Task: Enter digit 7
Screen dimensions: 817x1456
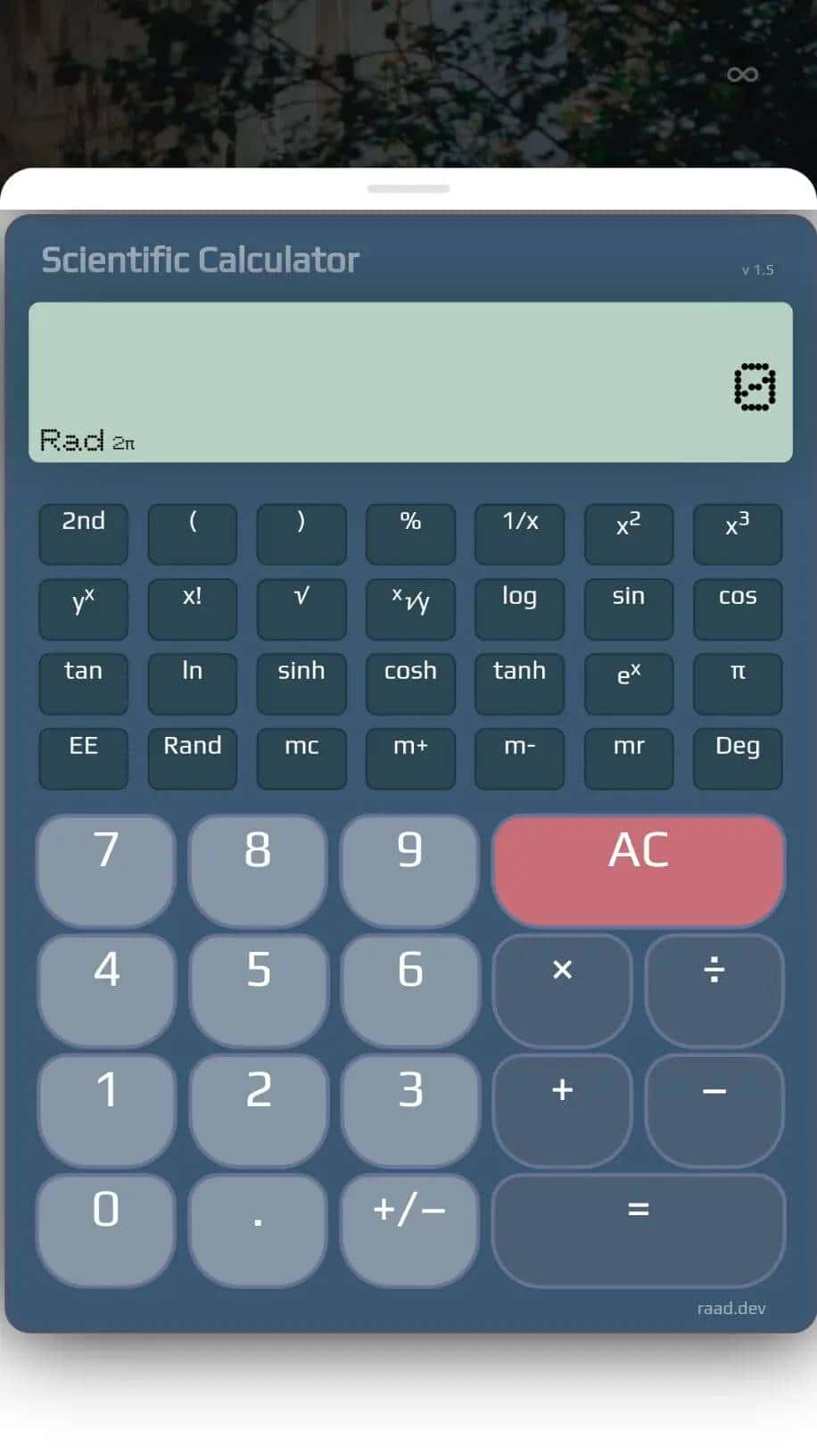Action: [x=106, y=869]
